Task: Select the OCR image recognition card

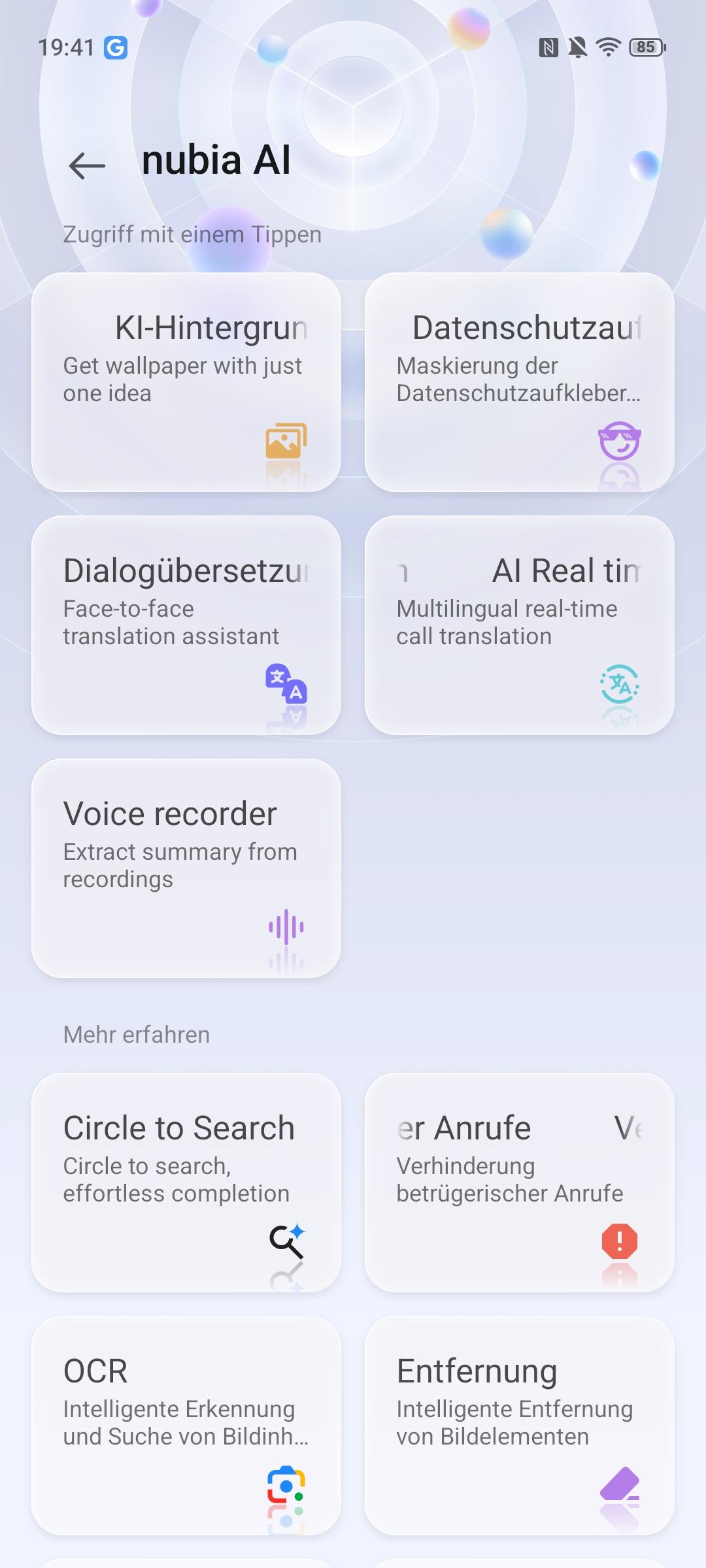Action: (186, 1426)
